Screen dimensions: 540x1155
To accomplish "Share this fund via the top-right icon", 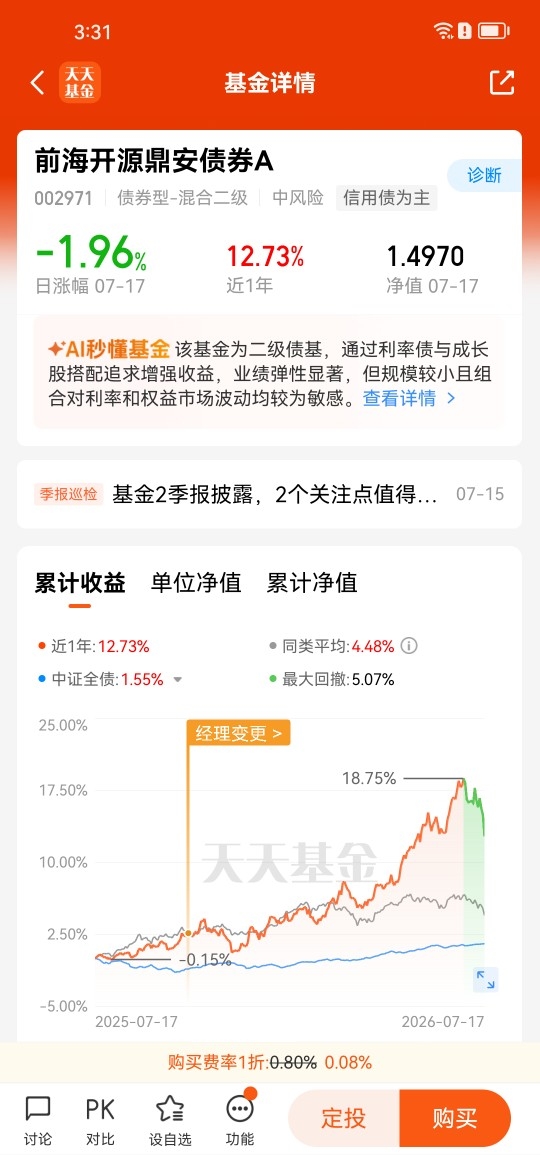I will [501, 82].
